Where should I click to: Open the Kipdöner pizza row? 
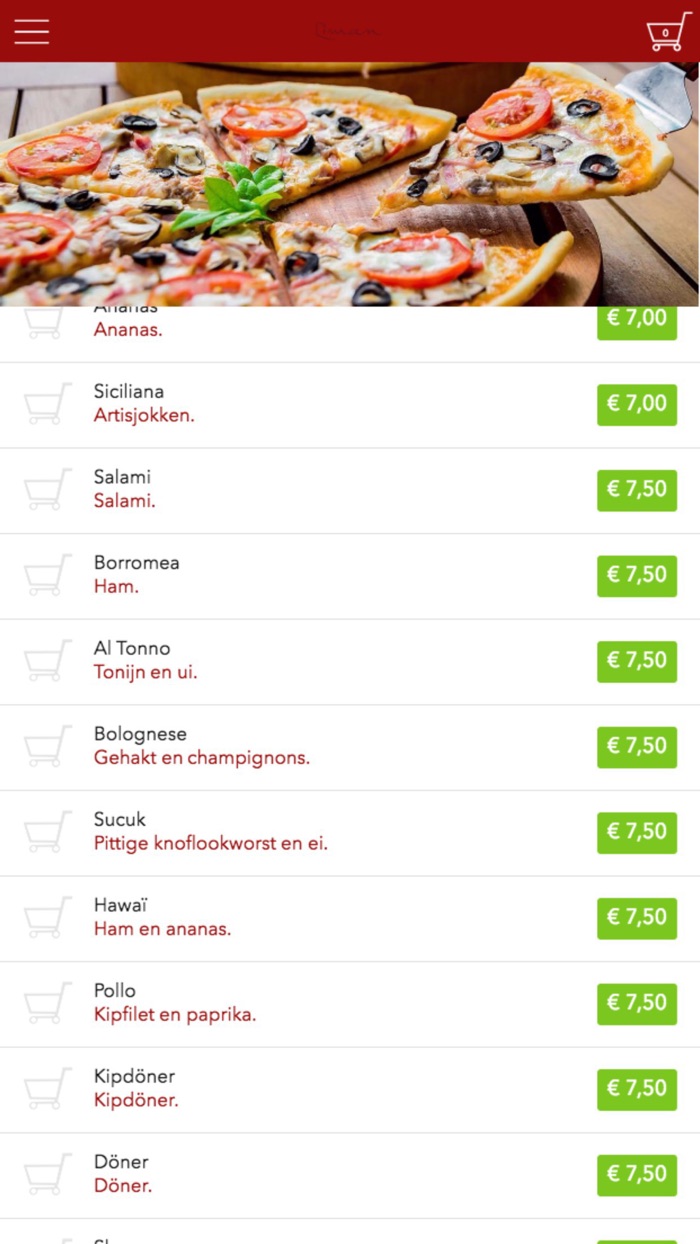[300, 1089]
